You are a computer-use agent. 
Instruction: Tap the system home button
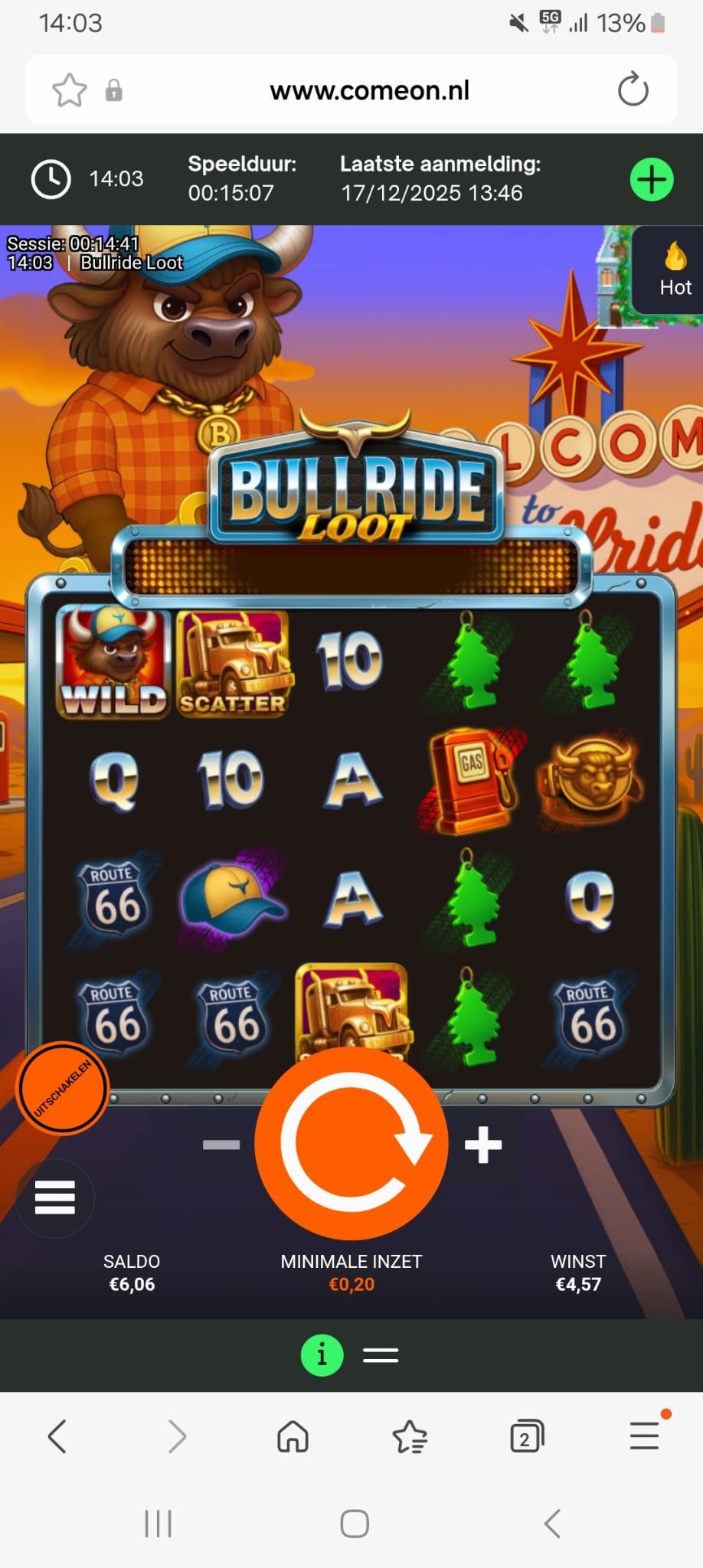click(x=354, y=1524)
